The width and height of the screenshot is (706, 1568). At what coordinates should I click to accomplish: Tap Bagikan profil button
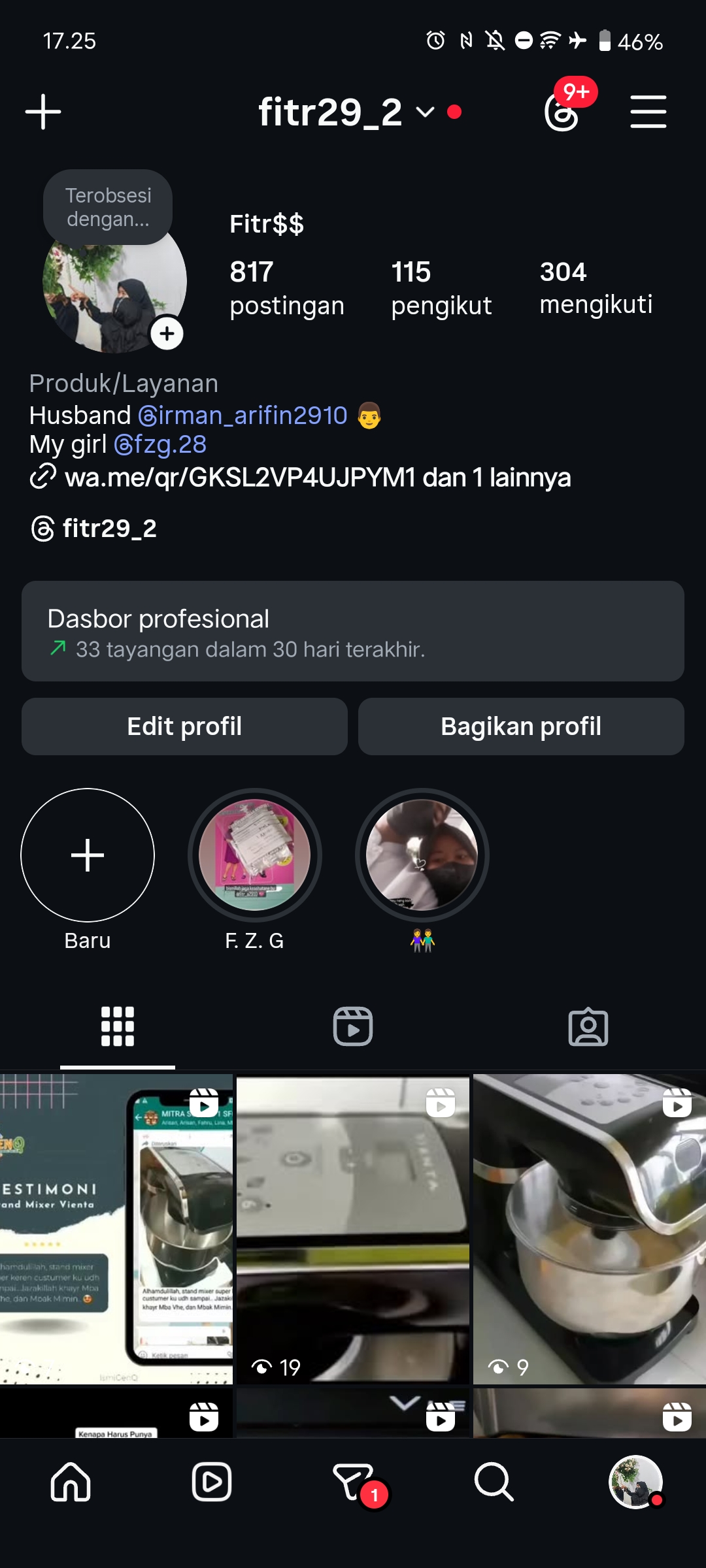point(521,727)
